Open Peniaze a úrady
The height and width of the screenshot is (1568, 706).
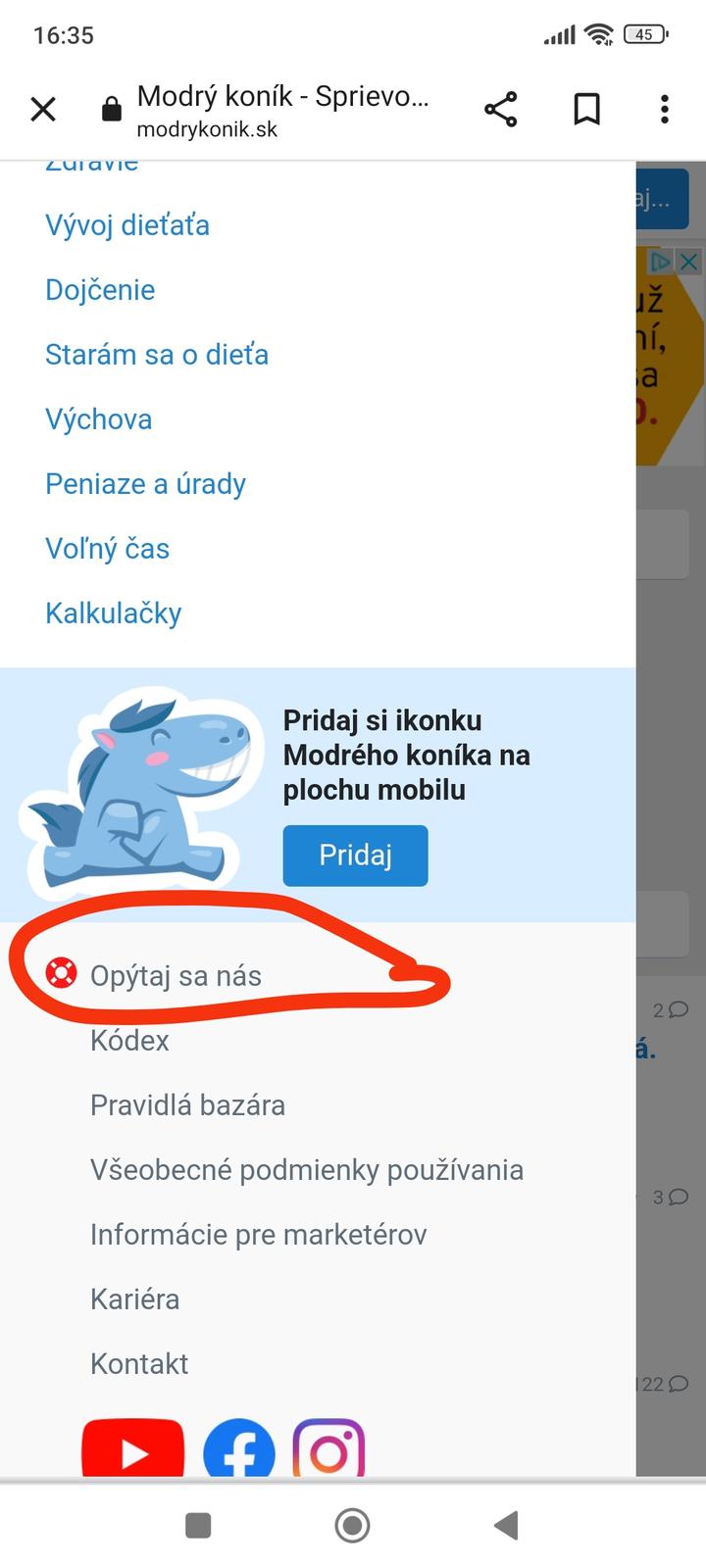pyautogui.click(x=145, y=484)
